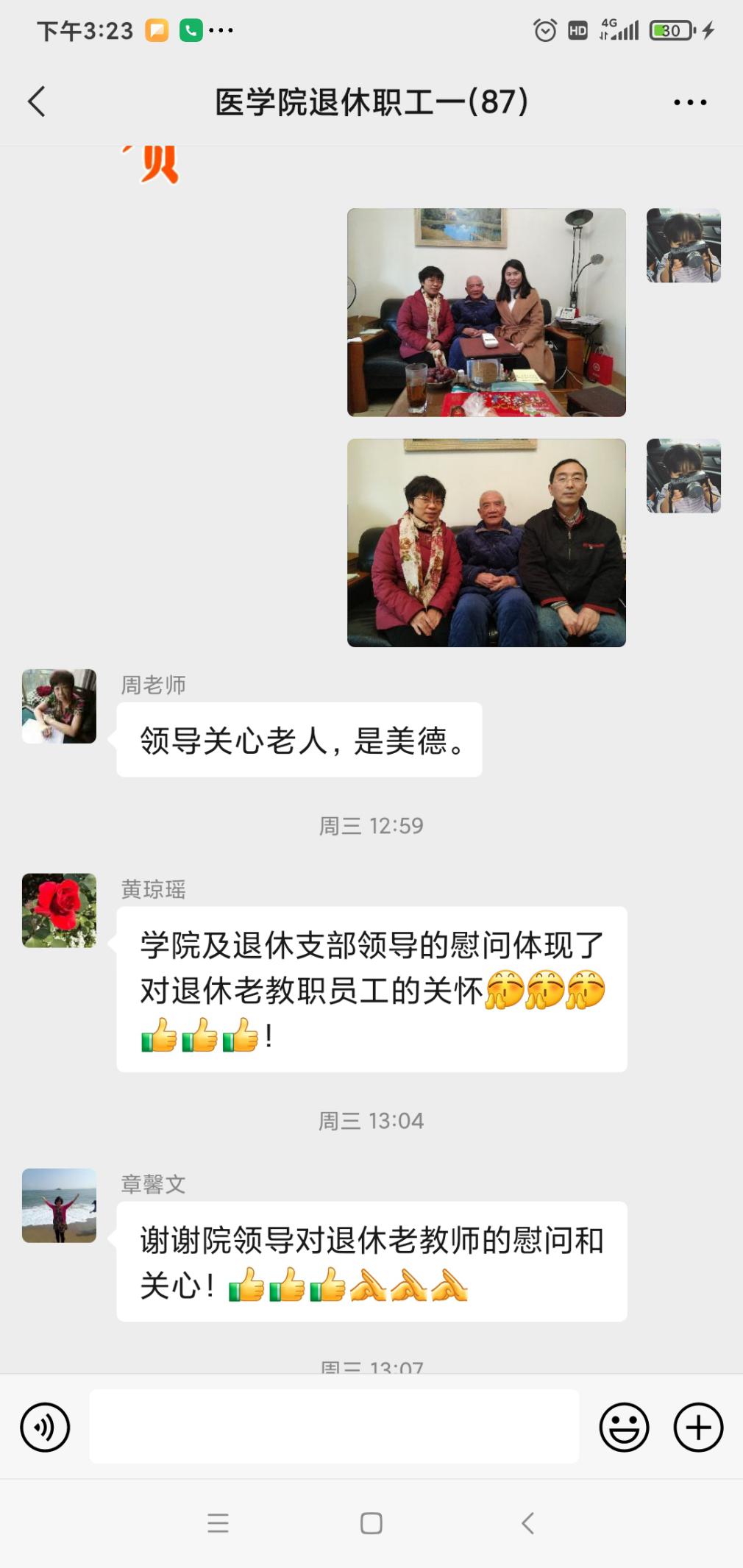743x1568 pixels.
Task: Switch to voice message input
Action: tap(45, 1428)
